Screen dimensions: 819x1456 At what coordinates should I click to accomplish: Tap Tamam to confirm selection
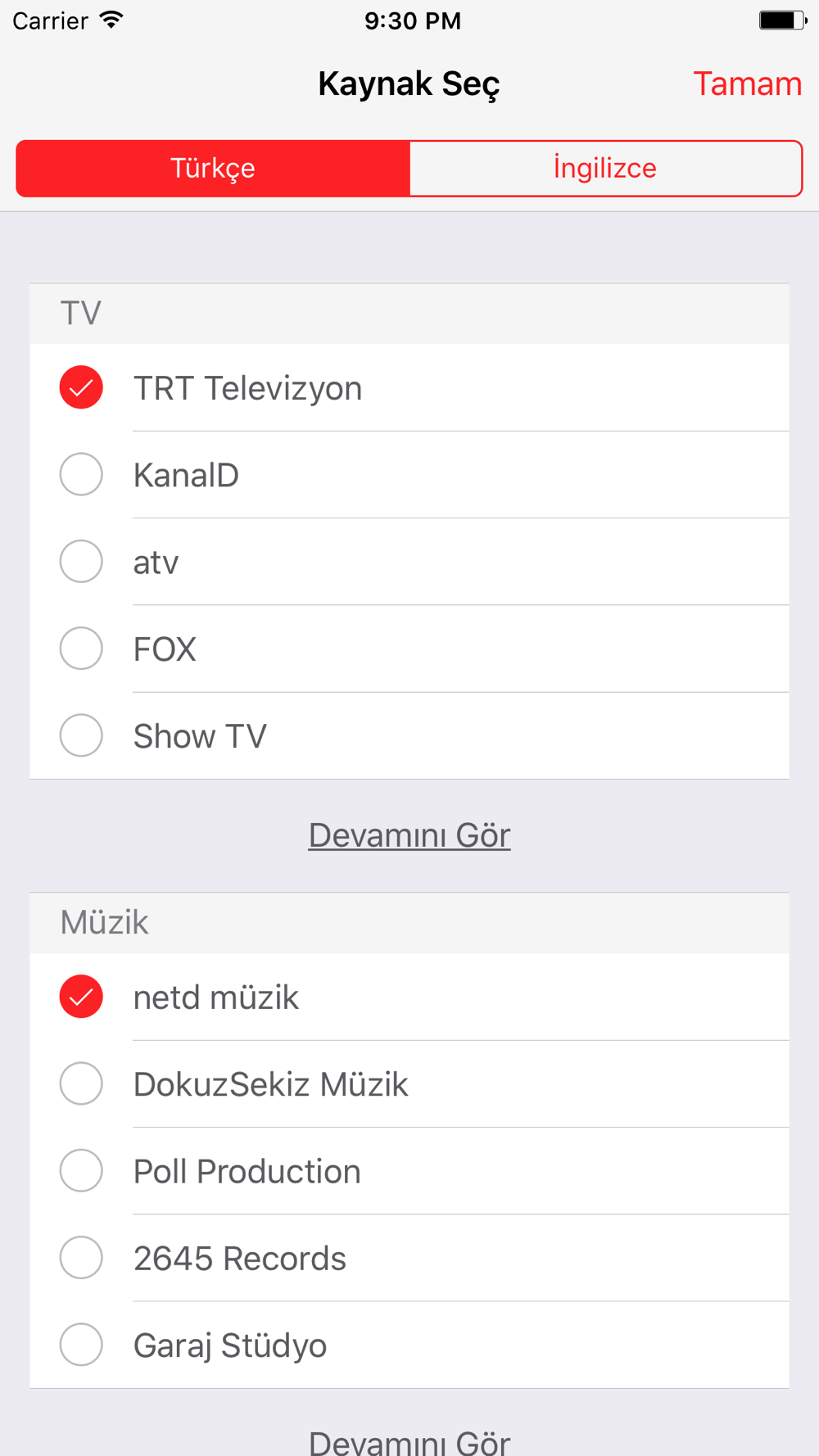747,84
